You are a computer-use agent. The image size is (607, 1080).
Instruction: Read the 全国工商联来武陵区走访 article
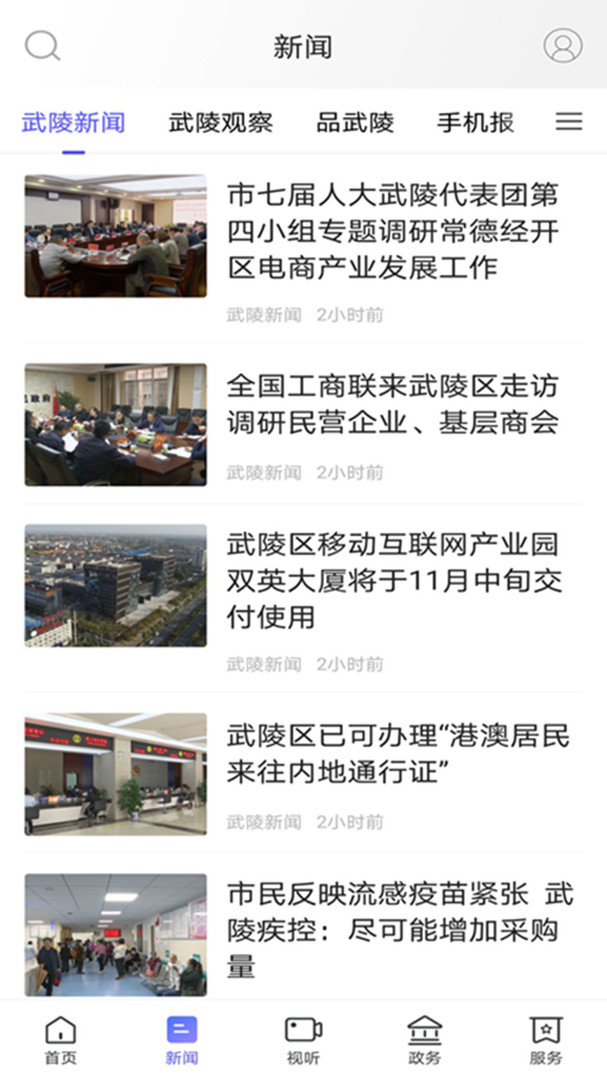click(x=392, y=404)
